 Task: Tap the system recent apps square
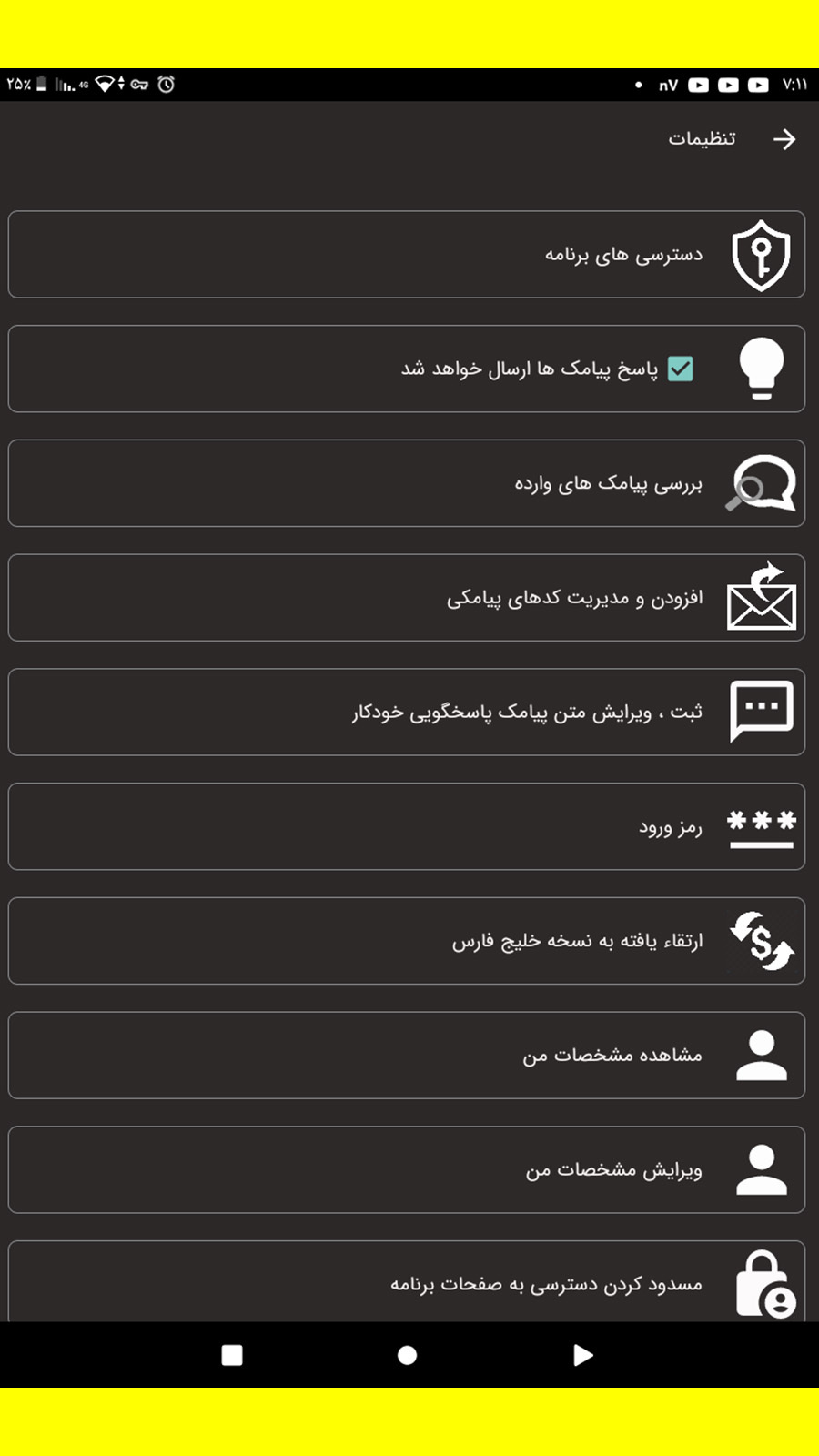click(232, 1356)
